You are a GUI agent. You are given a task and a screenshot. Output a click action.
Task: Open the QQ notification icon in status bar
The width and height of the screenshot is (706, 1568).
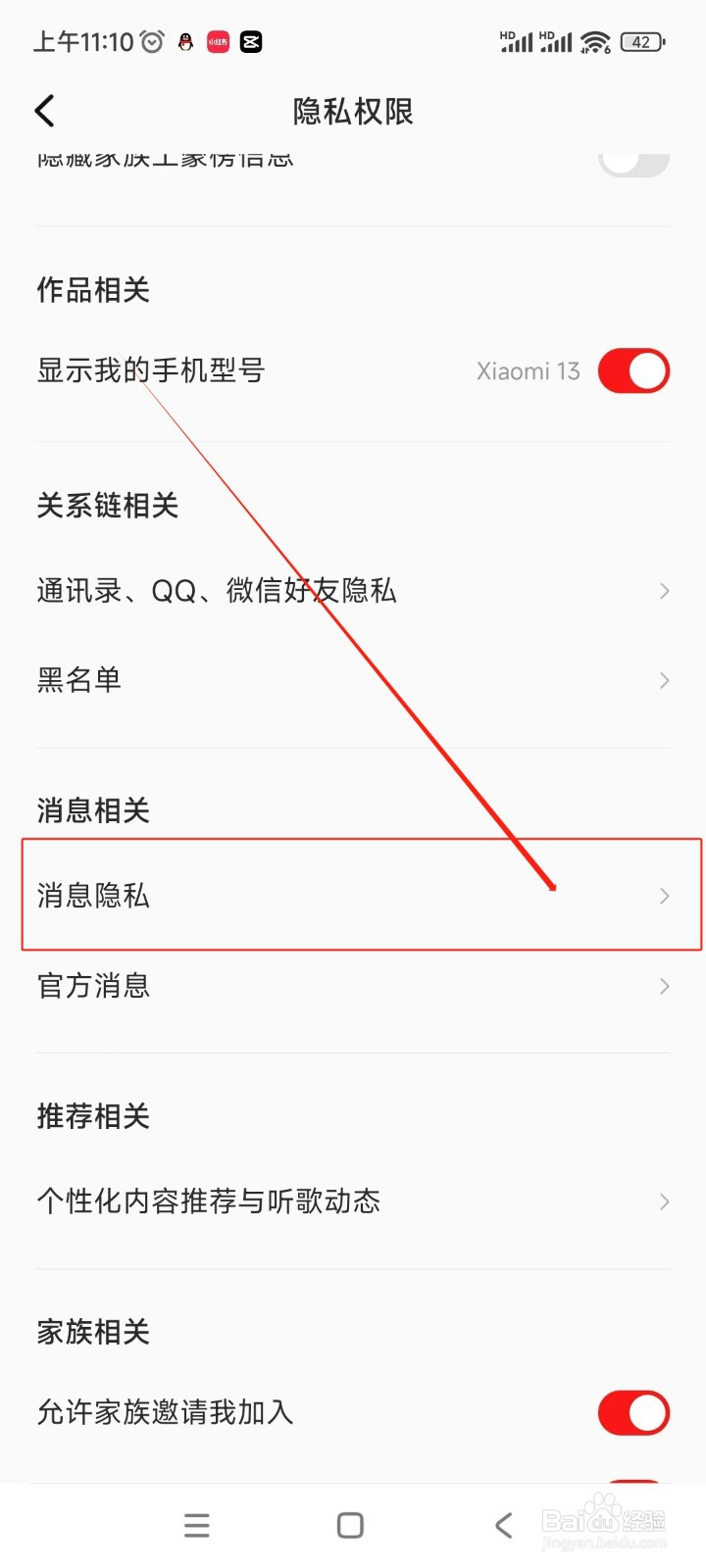pos(184,41)
